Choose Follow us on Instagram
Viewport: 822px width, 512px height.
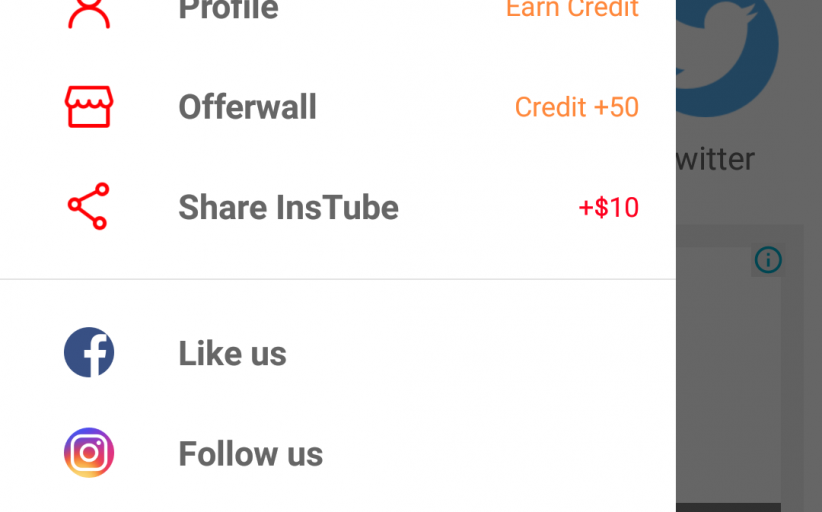250,453
